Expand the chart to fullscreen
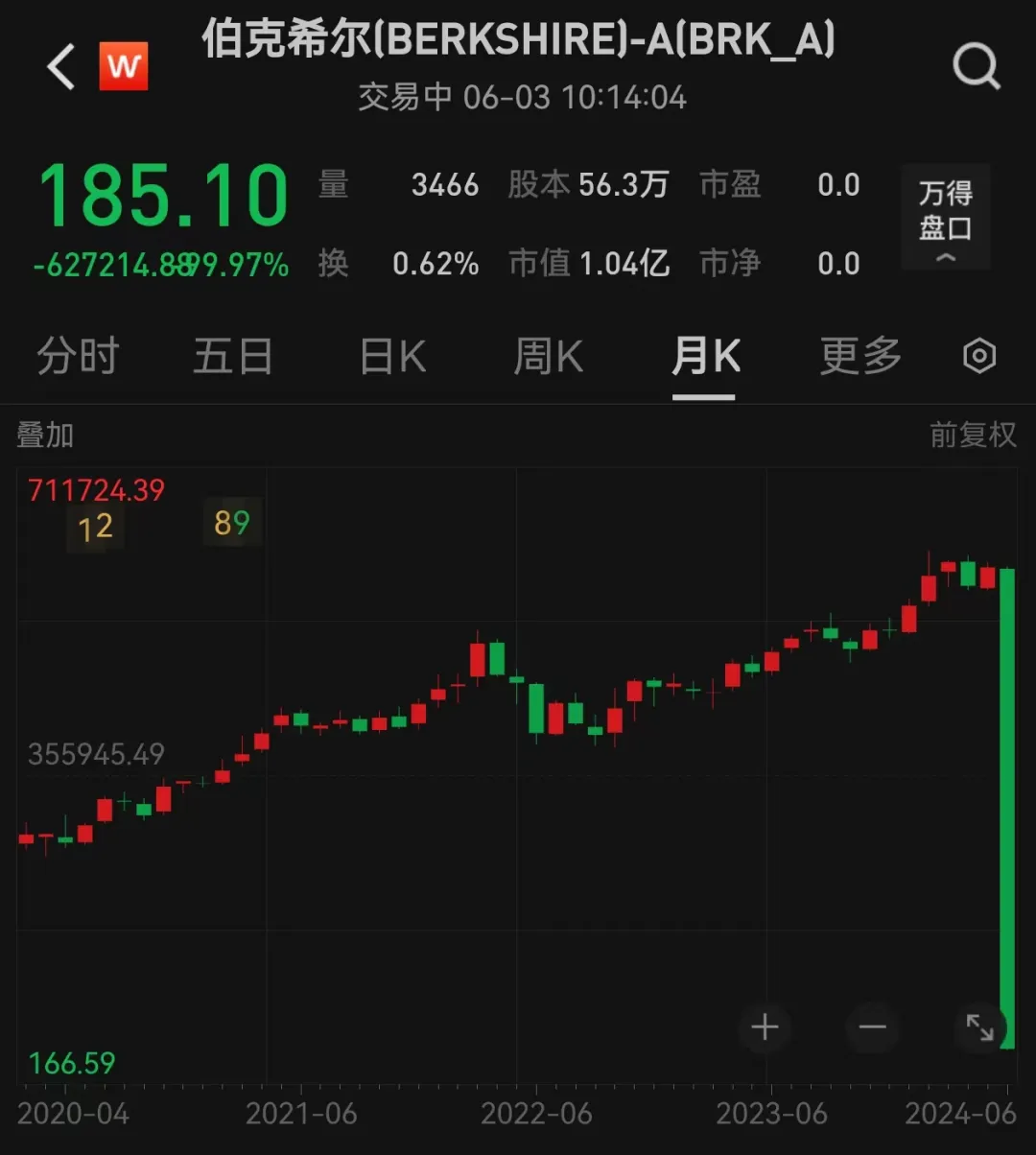This screenshot has height=1155, width=1036. pos(979,1028)
